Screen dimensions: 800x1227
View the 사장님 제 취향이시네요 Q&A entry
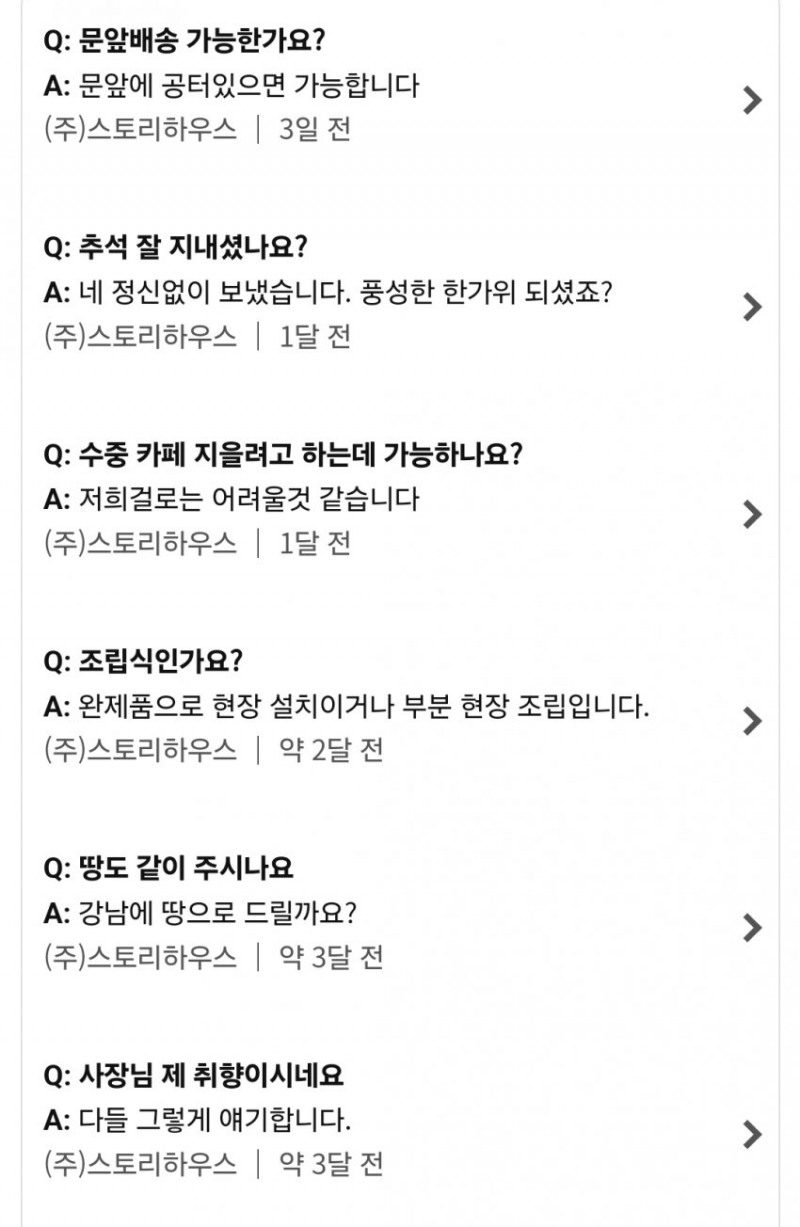click(752, 1135)
